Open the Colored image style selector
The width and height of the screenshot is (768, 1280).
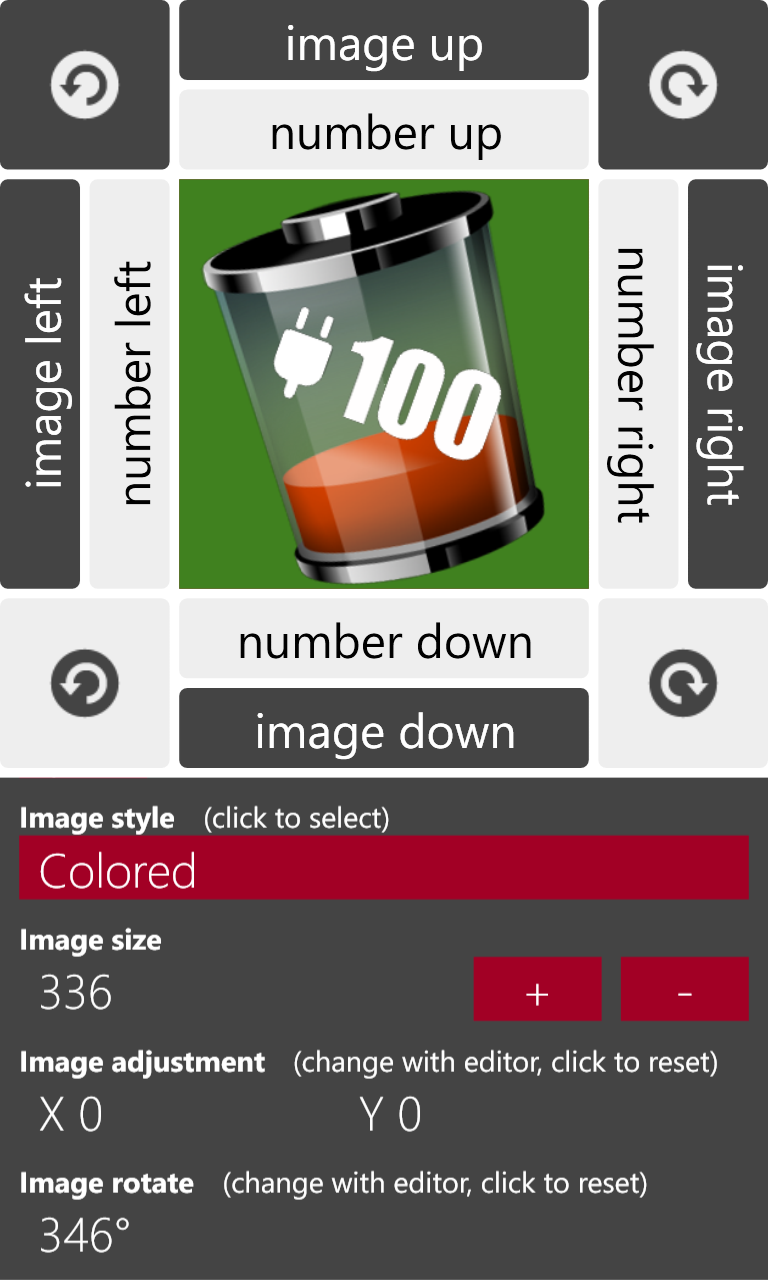(384, 867)
